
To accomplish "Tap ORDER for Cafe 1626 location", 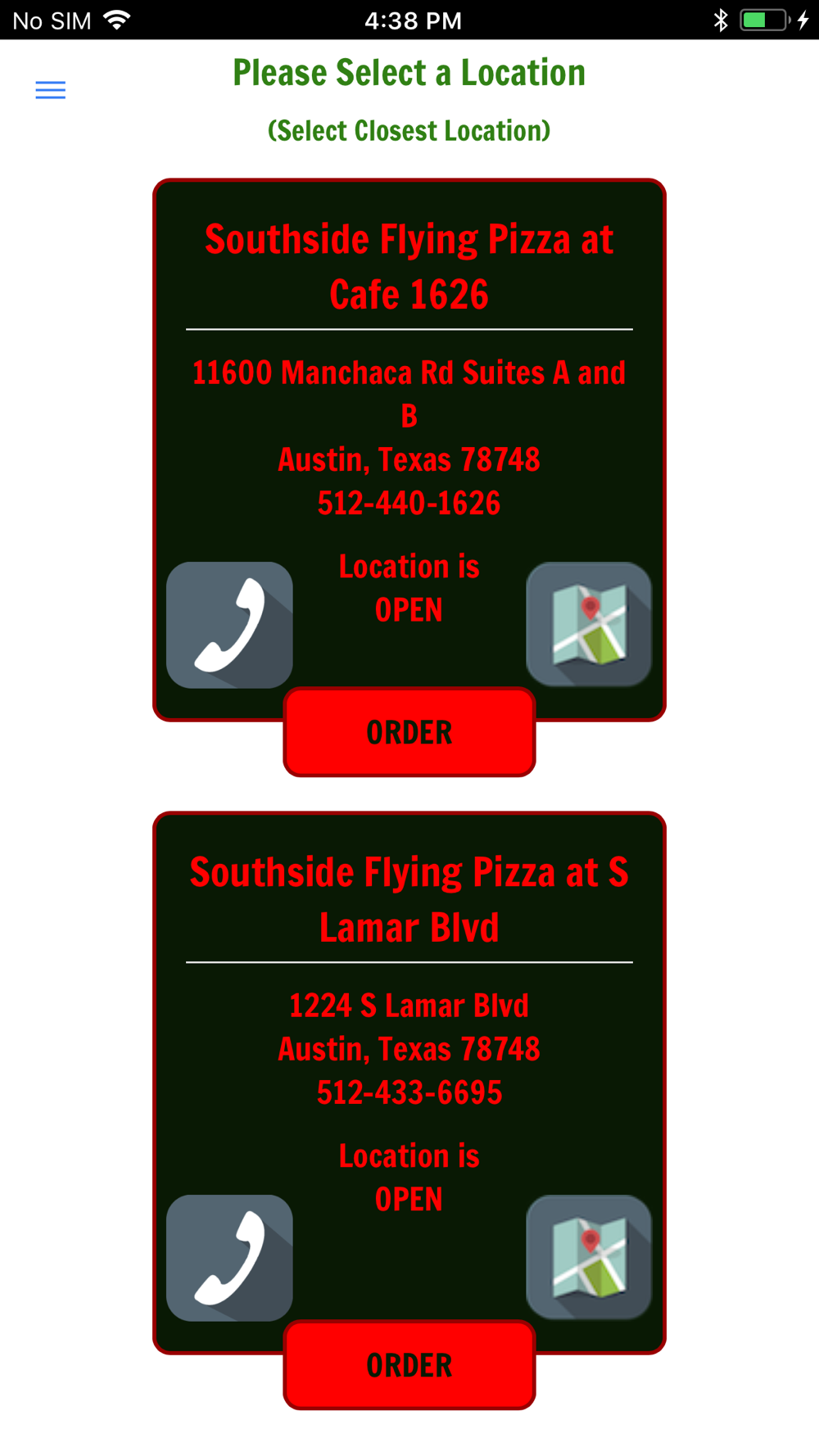I will [x=409, y=732].
